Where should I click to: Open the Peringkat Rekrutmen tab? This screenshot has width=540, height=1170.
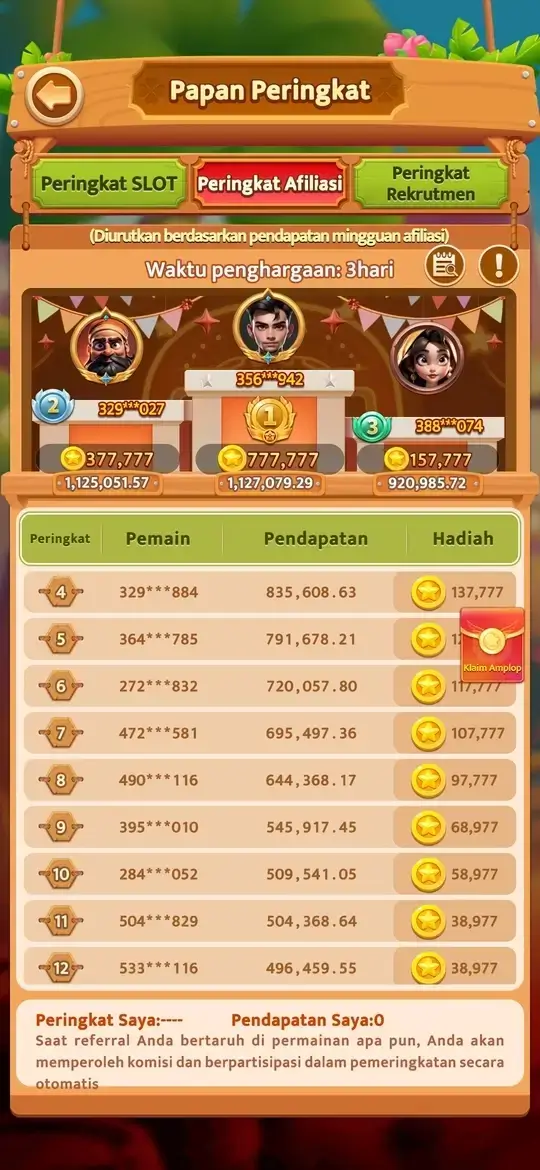(430, 184)
